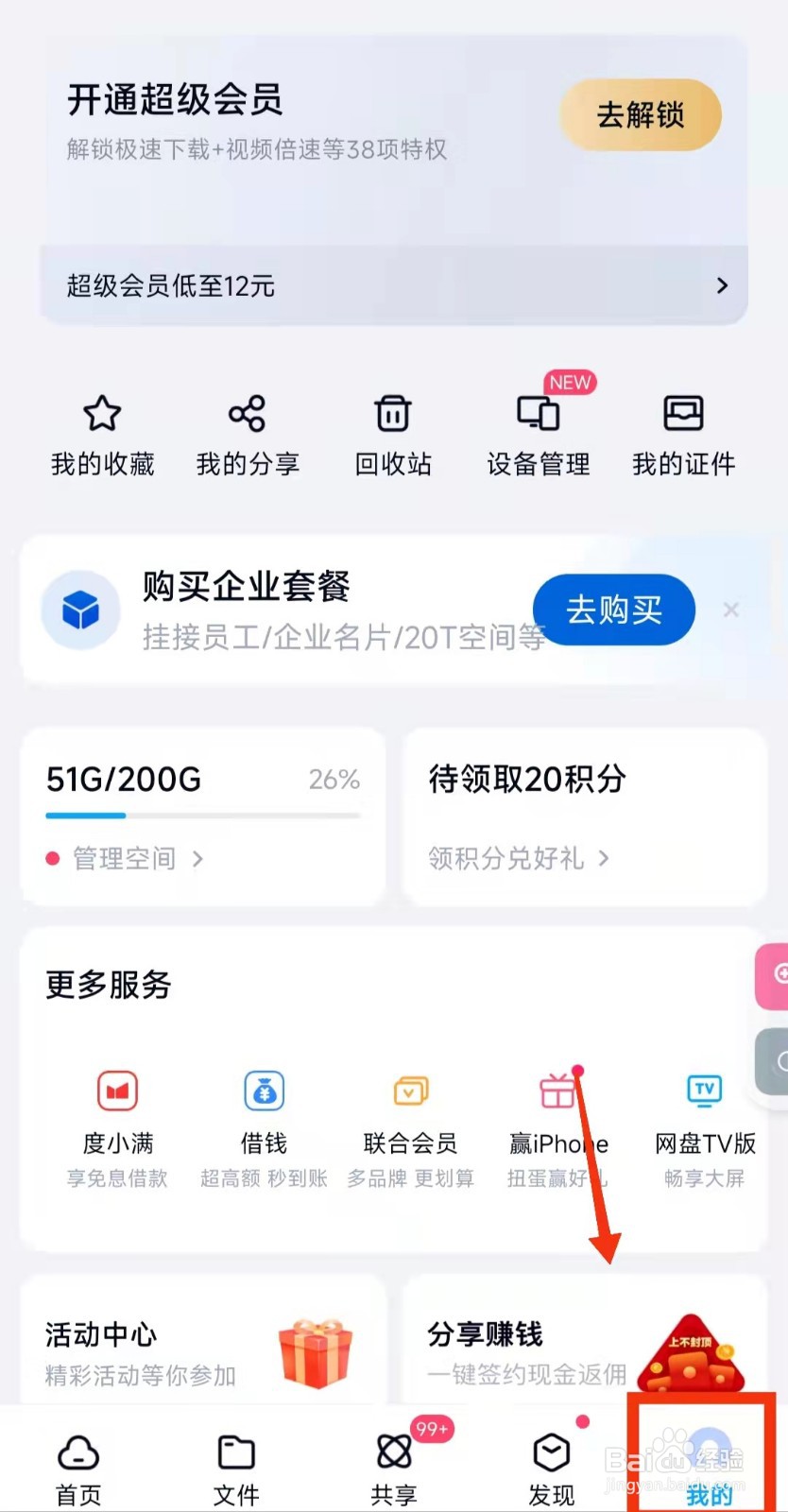Open 我的证件 my certificates
788x1512 pixels.
pos(682,433)
